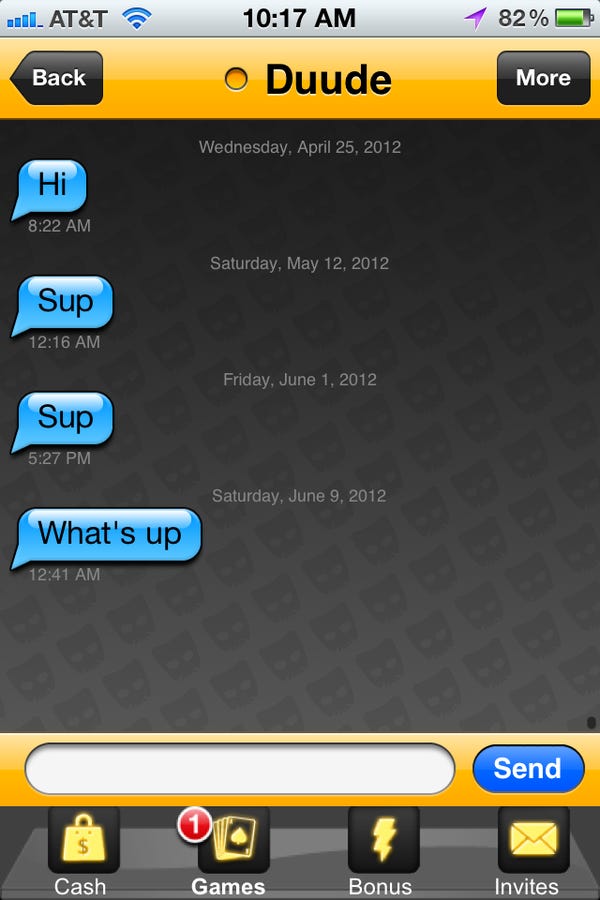Open the Cash section
This screenshot has height=900, width=600.
[x=82, y=850]
